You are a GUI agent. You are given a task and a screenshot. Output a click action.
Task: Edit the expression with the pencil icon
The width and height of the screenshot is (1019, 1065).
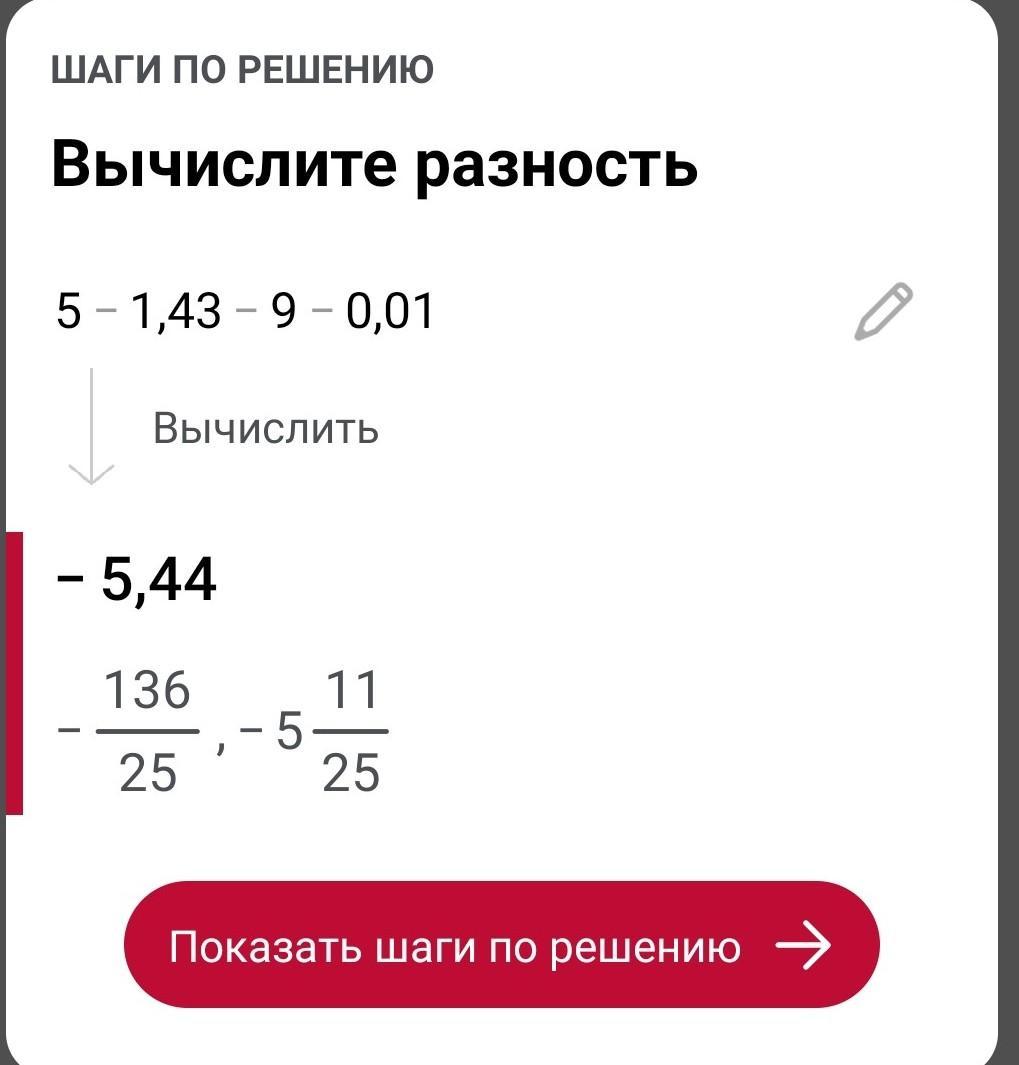[884, 312]
